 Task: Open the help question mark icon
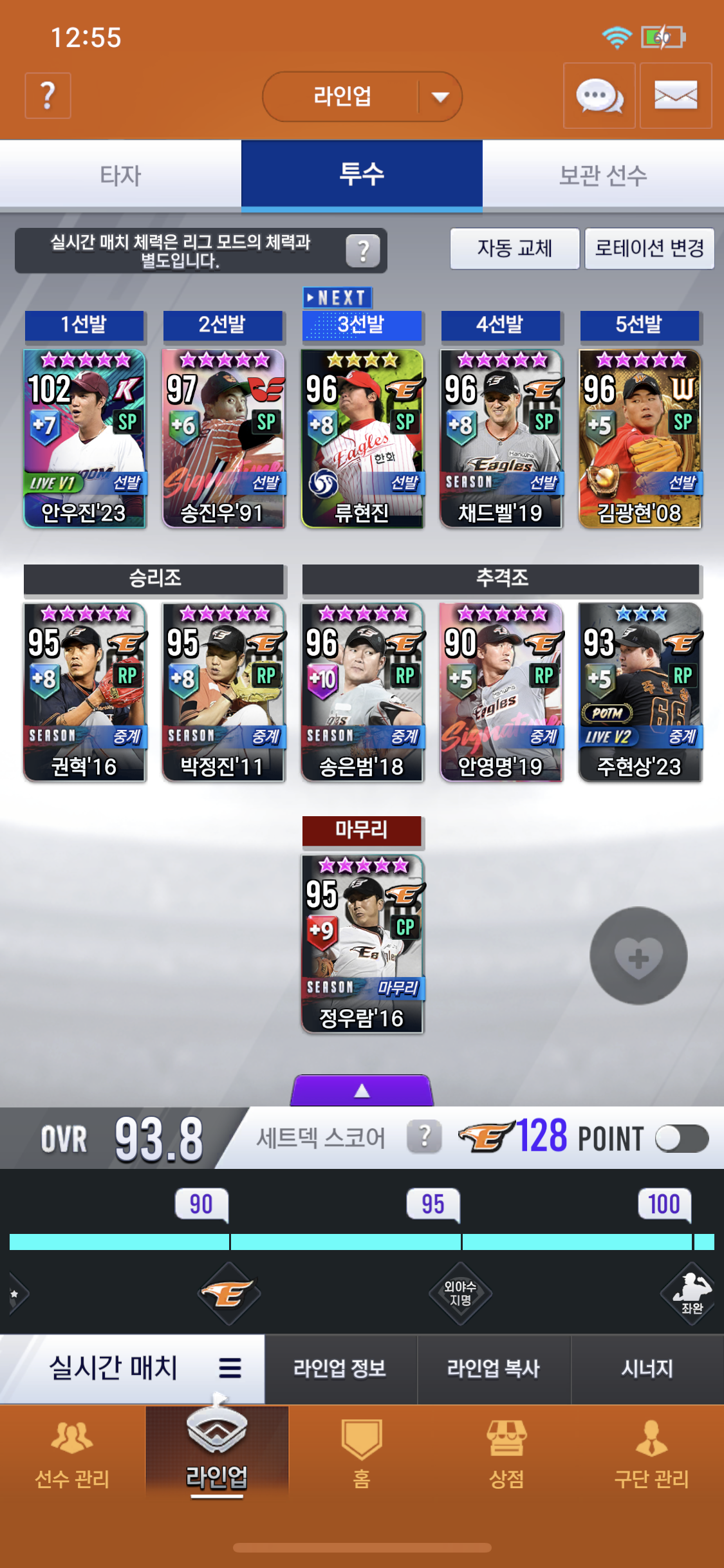48,96
